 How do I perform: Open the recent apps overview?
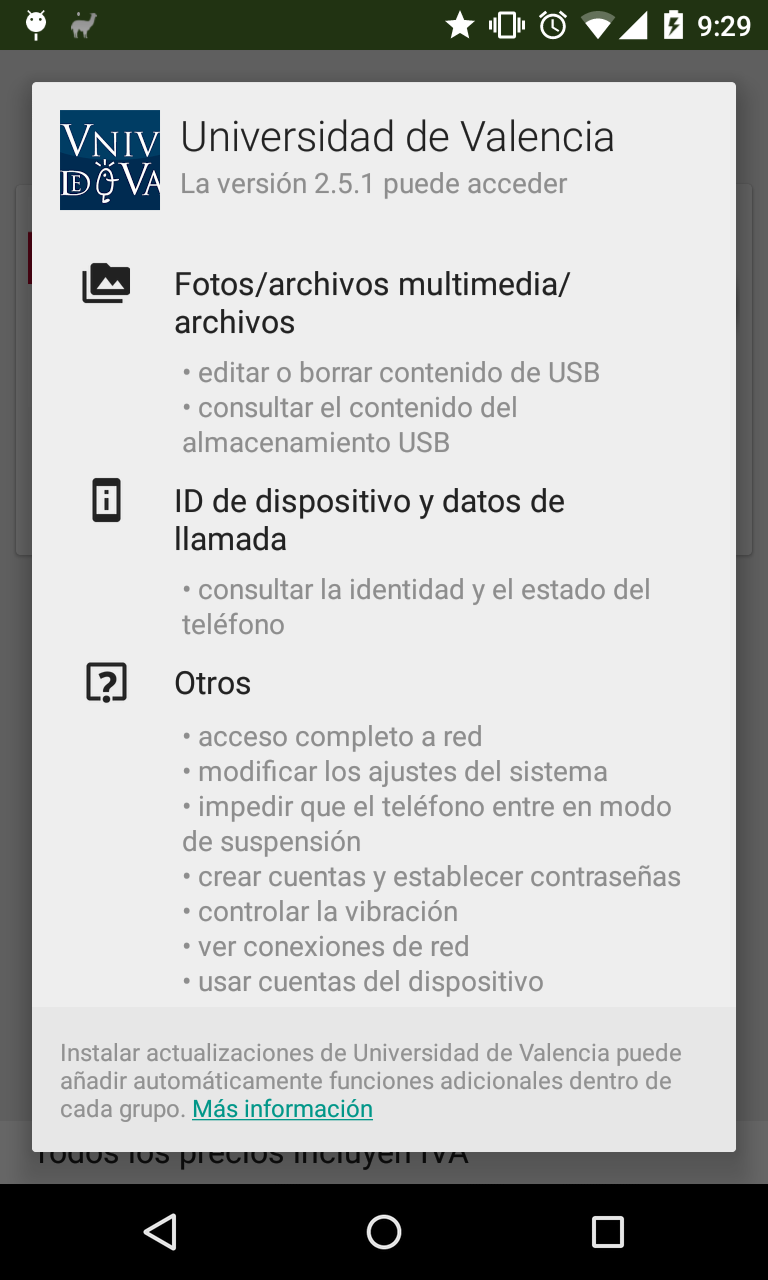[x=607, y=1232]
